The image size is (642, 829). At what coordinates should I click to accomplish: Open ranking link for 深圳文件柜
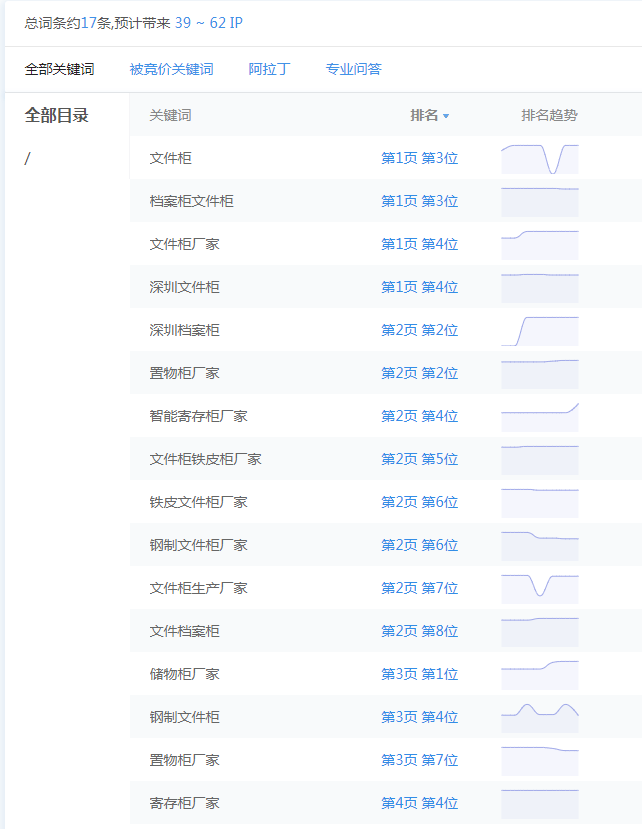(x=419, y=287)
